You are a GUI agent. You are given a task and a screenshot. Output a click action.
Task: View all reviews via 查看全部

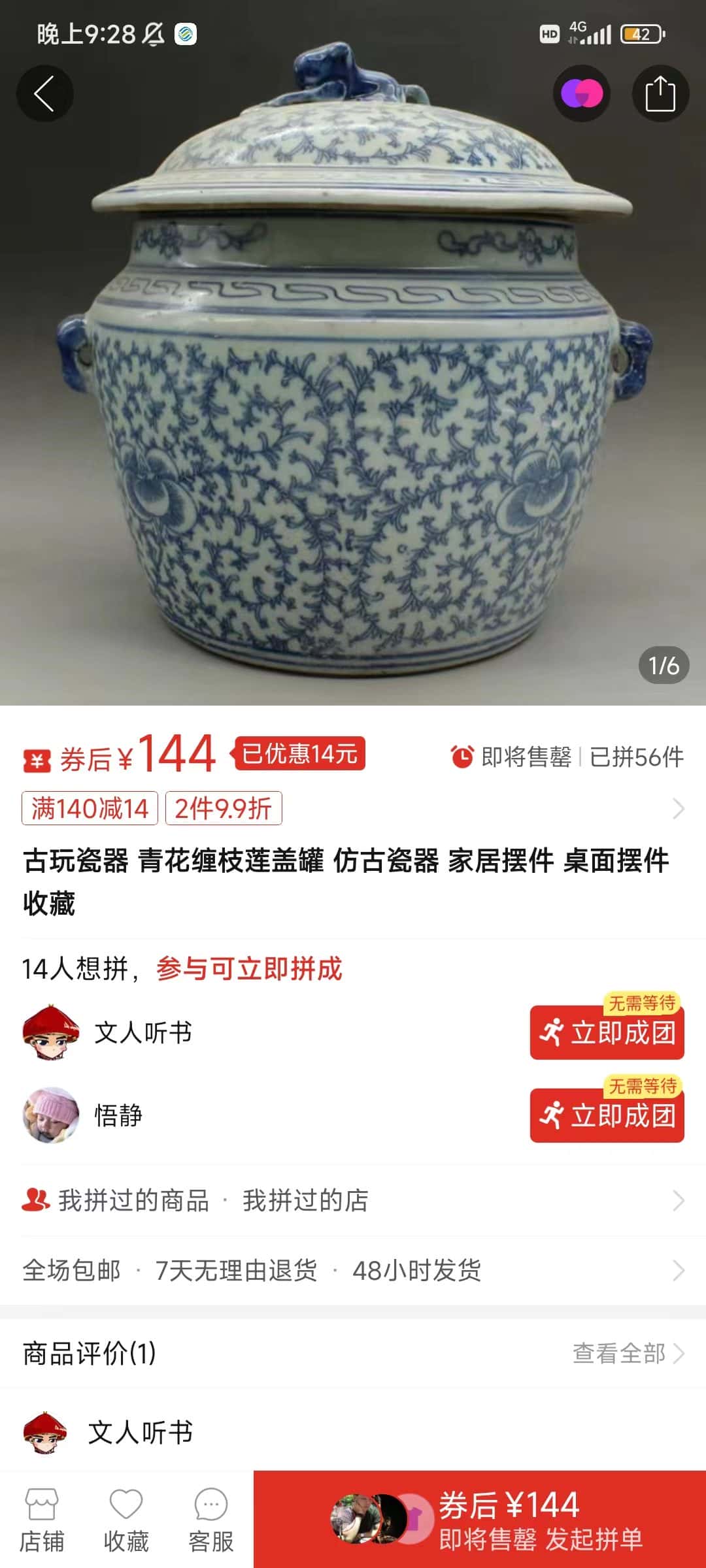pos(628,1353)
